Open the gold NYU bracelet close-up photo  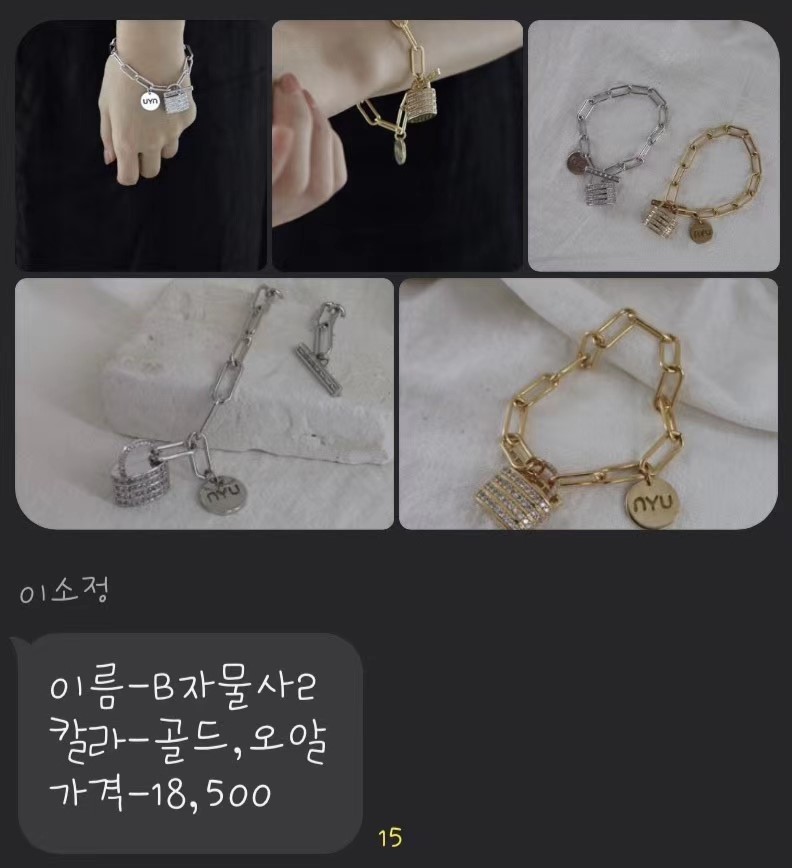(x=588, y=403)
